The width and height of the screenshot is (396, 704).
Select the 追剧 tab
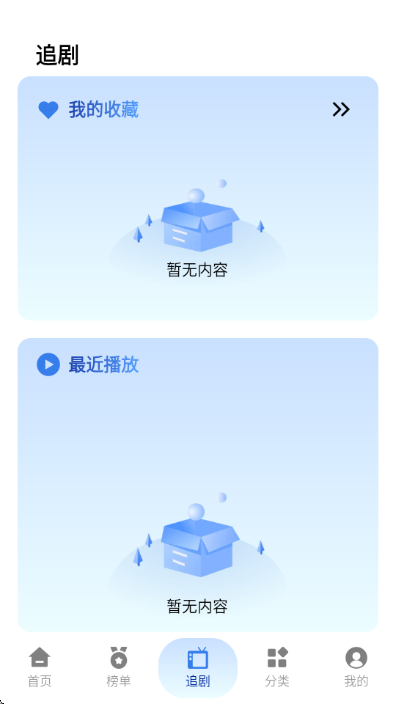pos(198,668)
